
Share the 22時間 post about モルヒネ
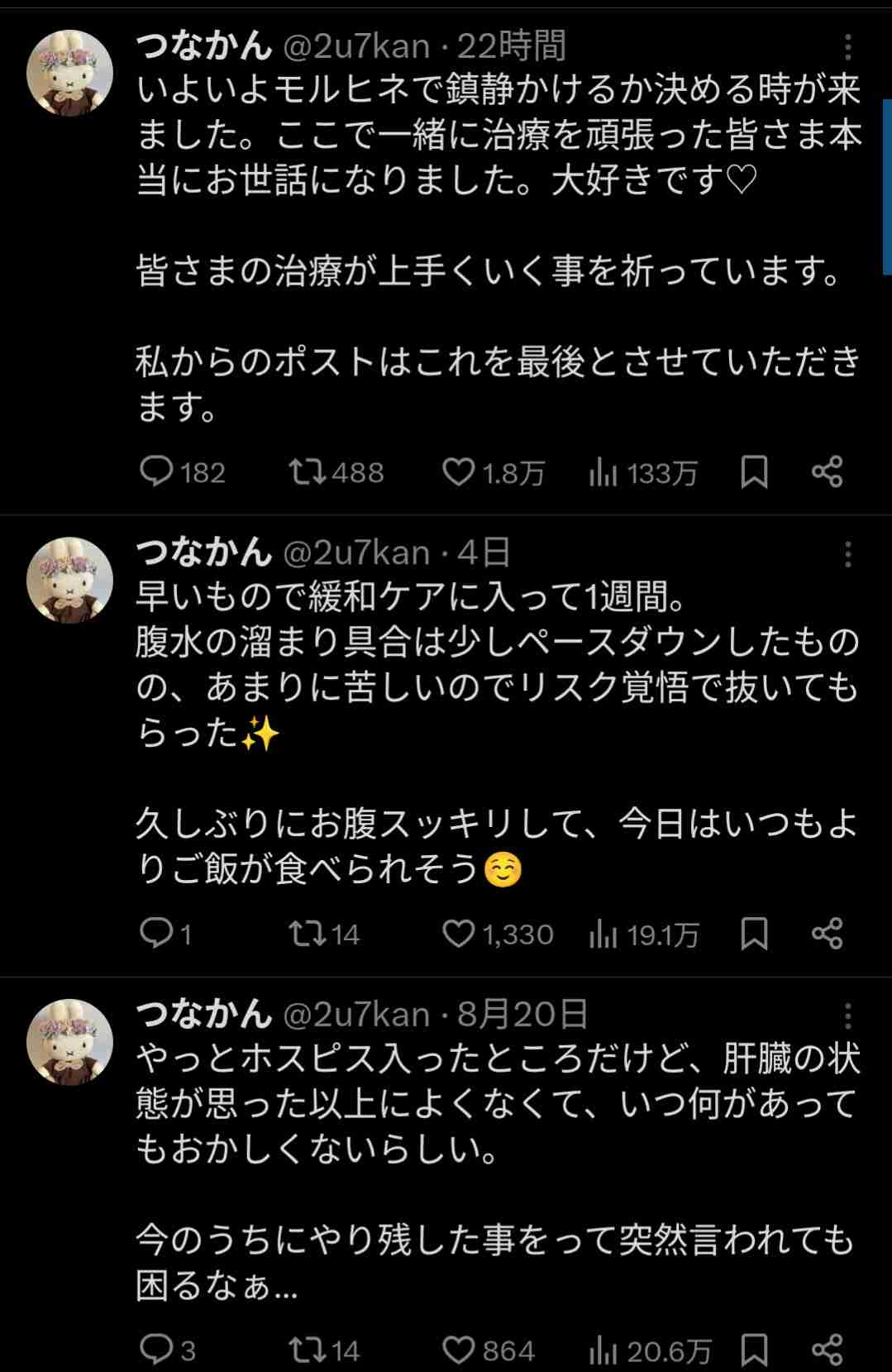tap(827, 471)
